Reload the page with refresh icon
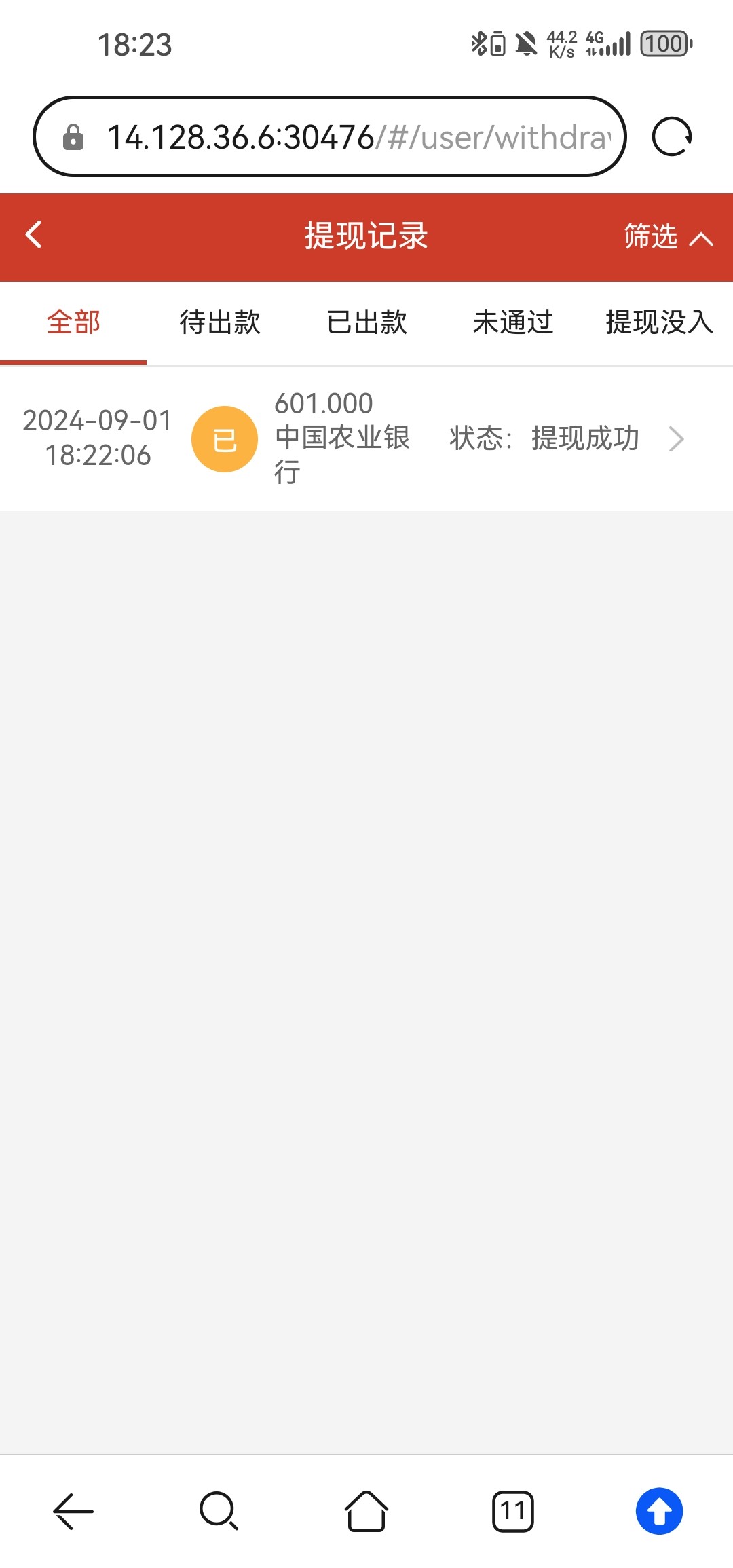Image resolution: width=733 pixels, height=1568 pixels. point(671,137)
